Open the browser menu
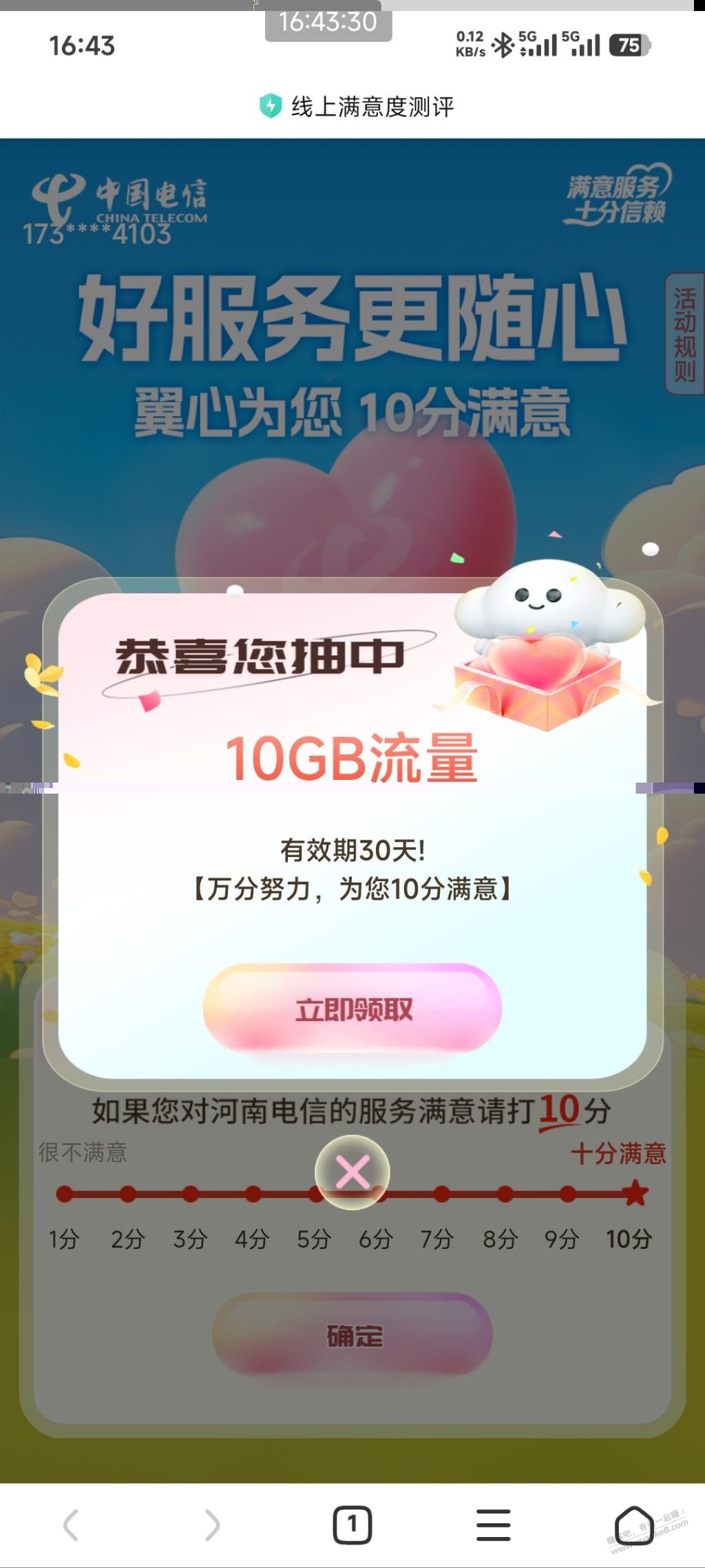The image size is (705, 1568). [493, 1525]
